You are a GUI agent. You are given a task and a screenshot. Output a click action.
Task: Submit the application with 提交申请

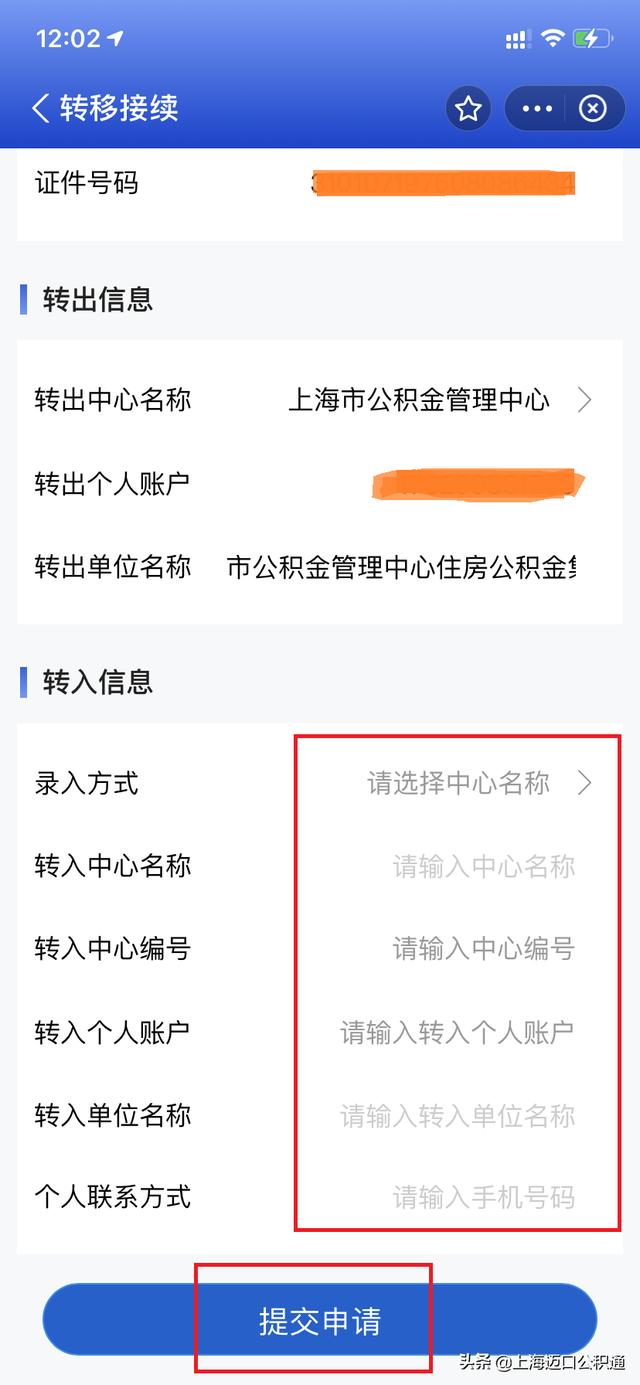click(319, 1321)
